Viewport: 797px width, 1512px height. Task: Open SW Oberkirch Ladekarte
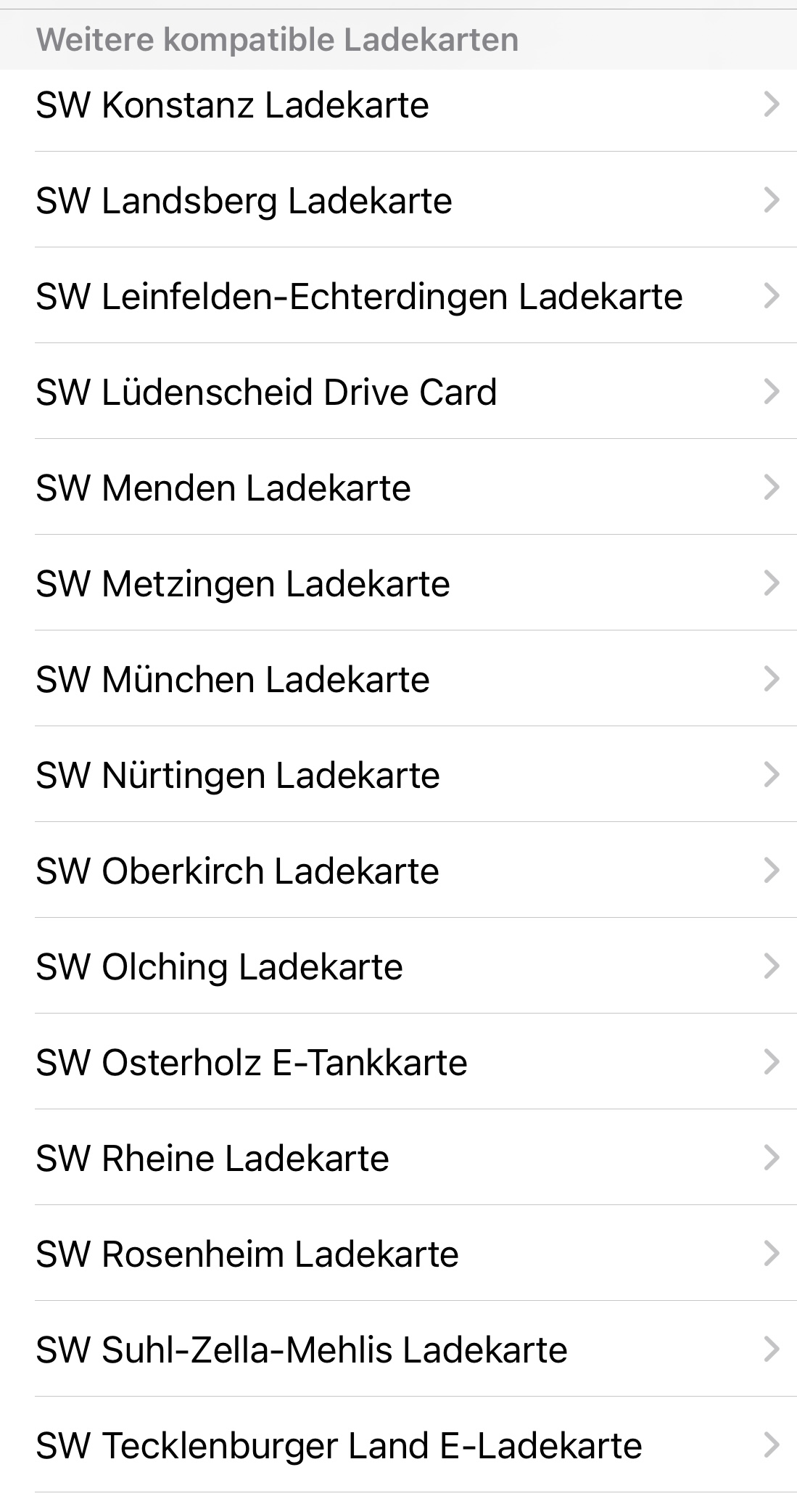[x=398, y=871]
